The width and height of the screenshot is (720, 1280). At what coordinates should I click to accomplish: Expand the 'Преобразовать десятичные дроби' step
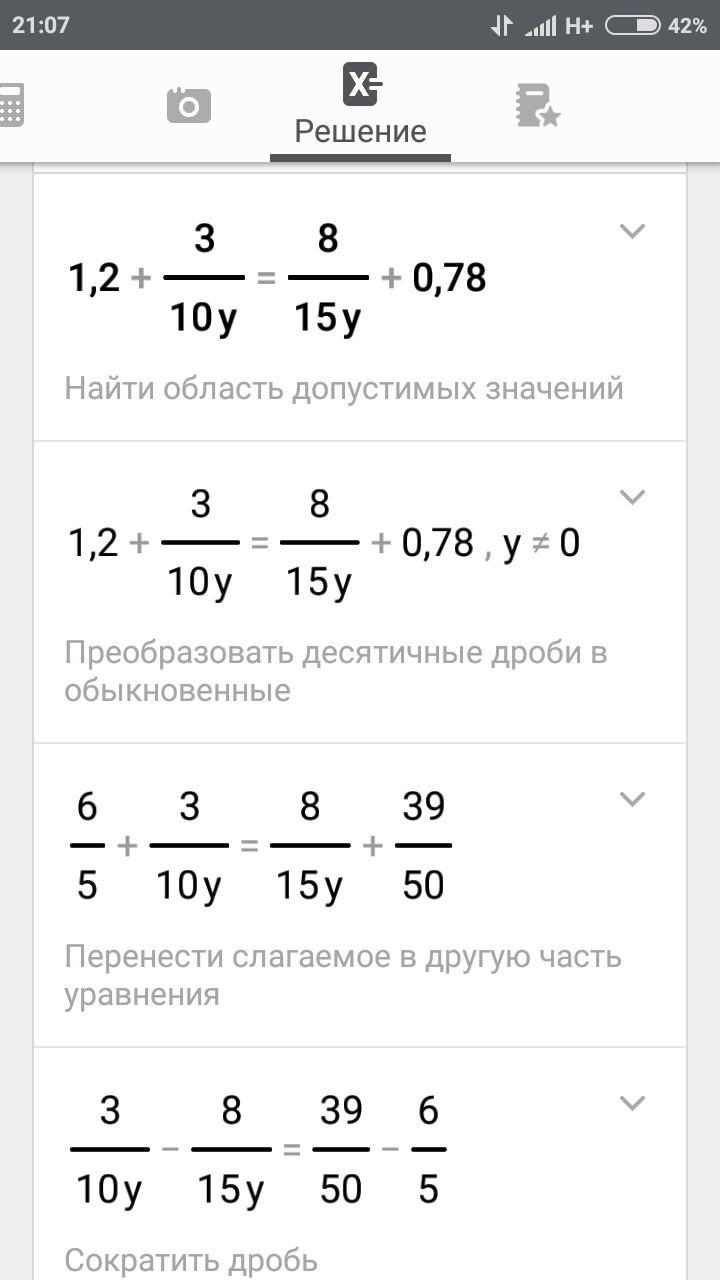click(632, 497)
